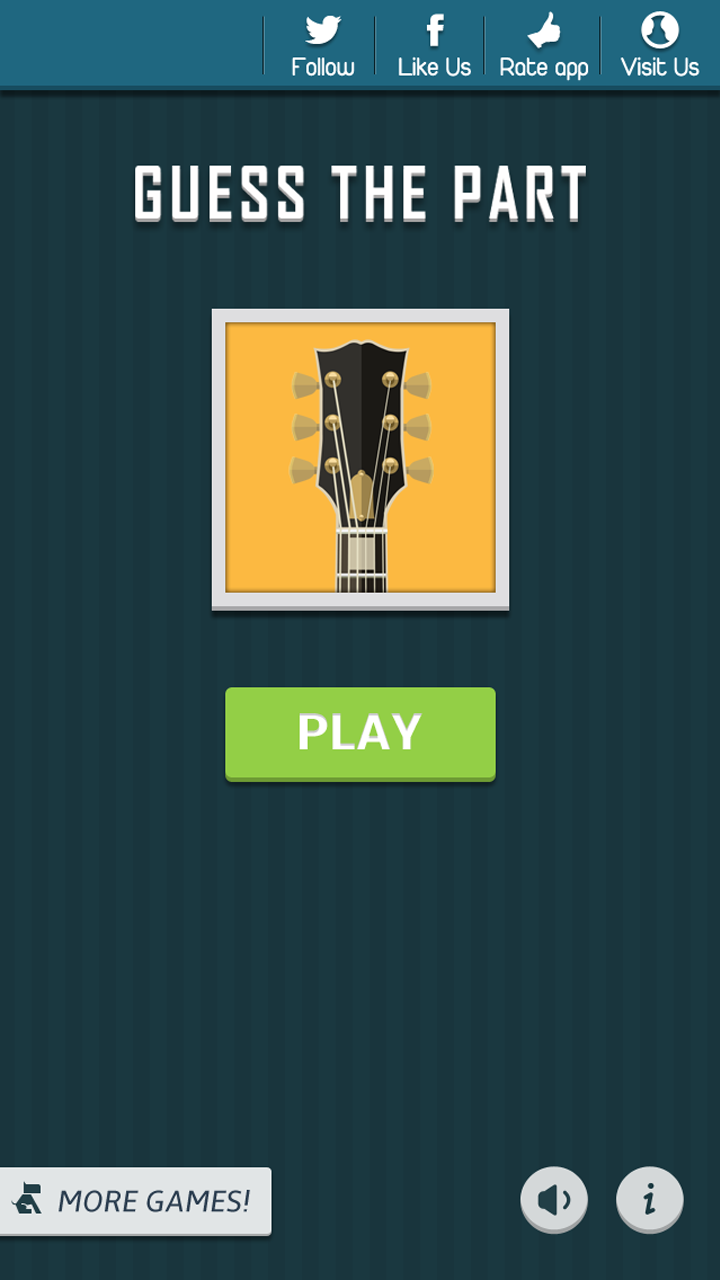Click the "i" information icon
Image resolution: width=720 pixels, height=1280 pixels.
(650, 1199)
